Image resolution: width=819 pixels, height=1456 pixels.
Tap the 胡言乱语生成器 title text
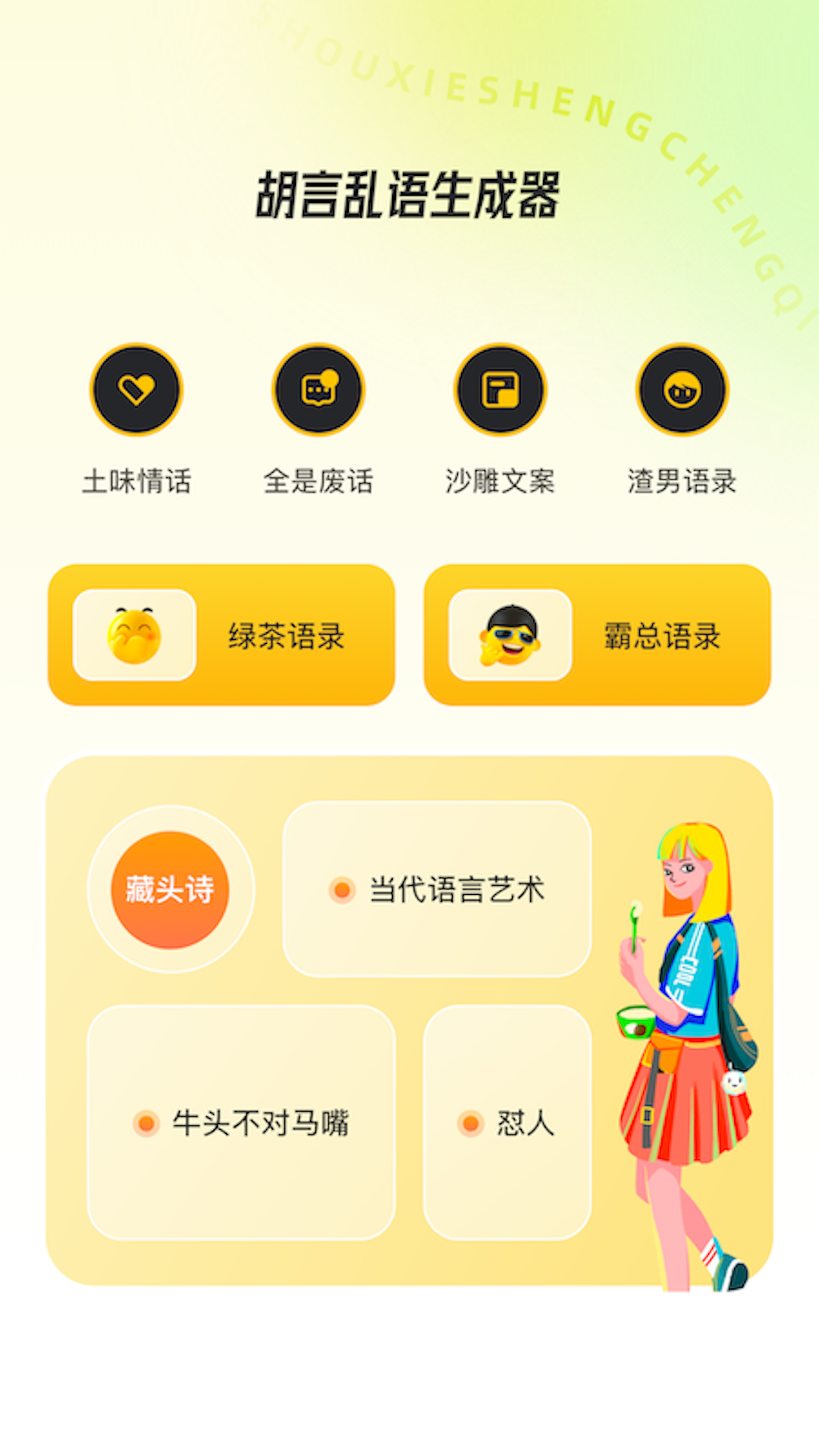tap(409, 192)
